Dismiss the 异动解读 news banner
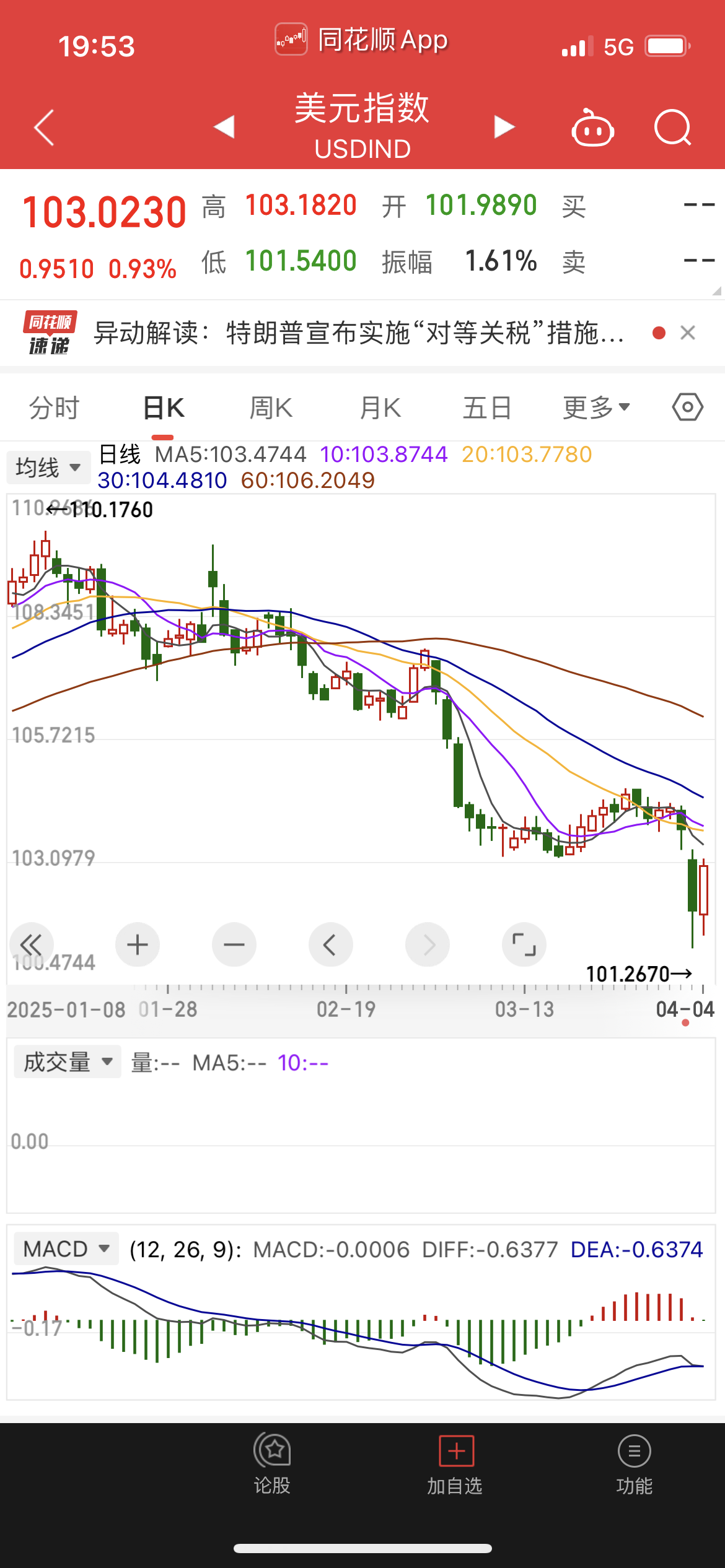This screenshot has height=1568, width=725. click(687, 333)
